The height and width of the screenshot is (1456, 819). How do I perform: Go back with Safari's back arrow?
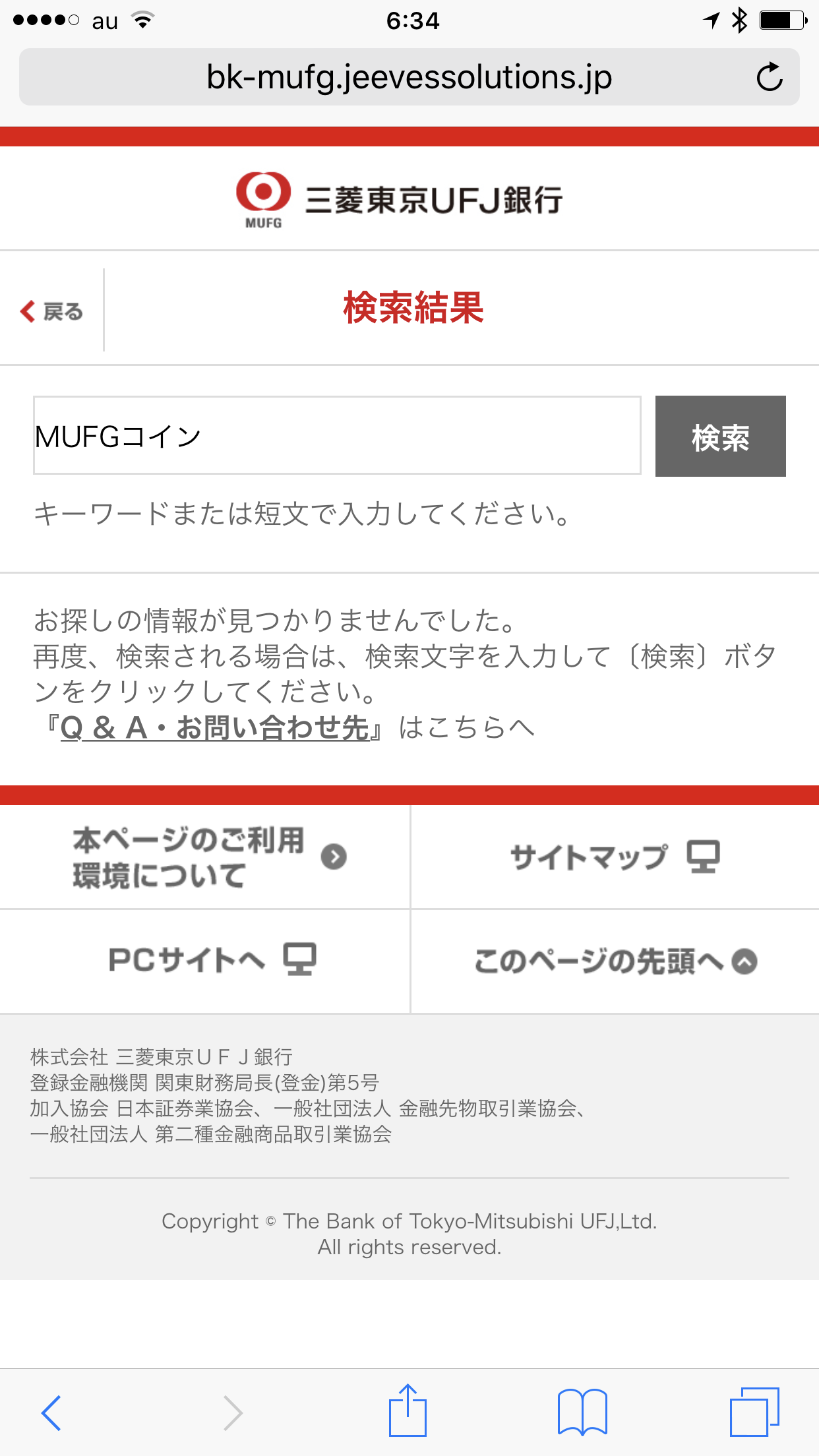tap(51, 1412)
